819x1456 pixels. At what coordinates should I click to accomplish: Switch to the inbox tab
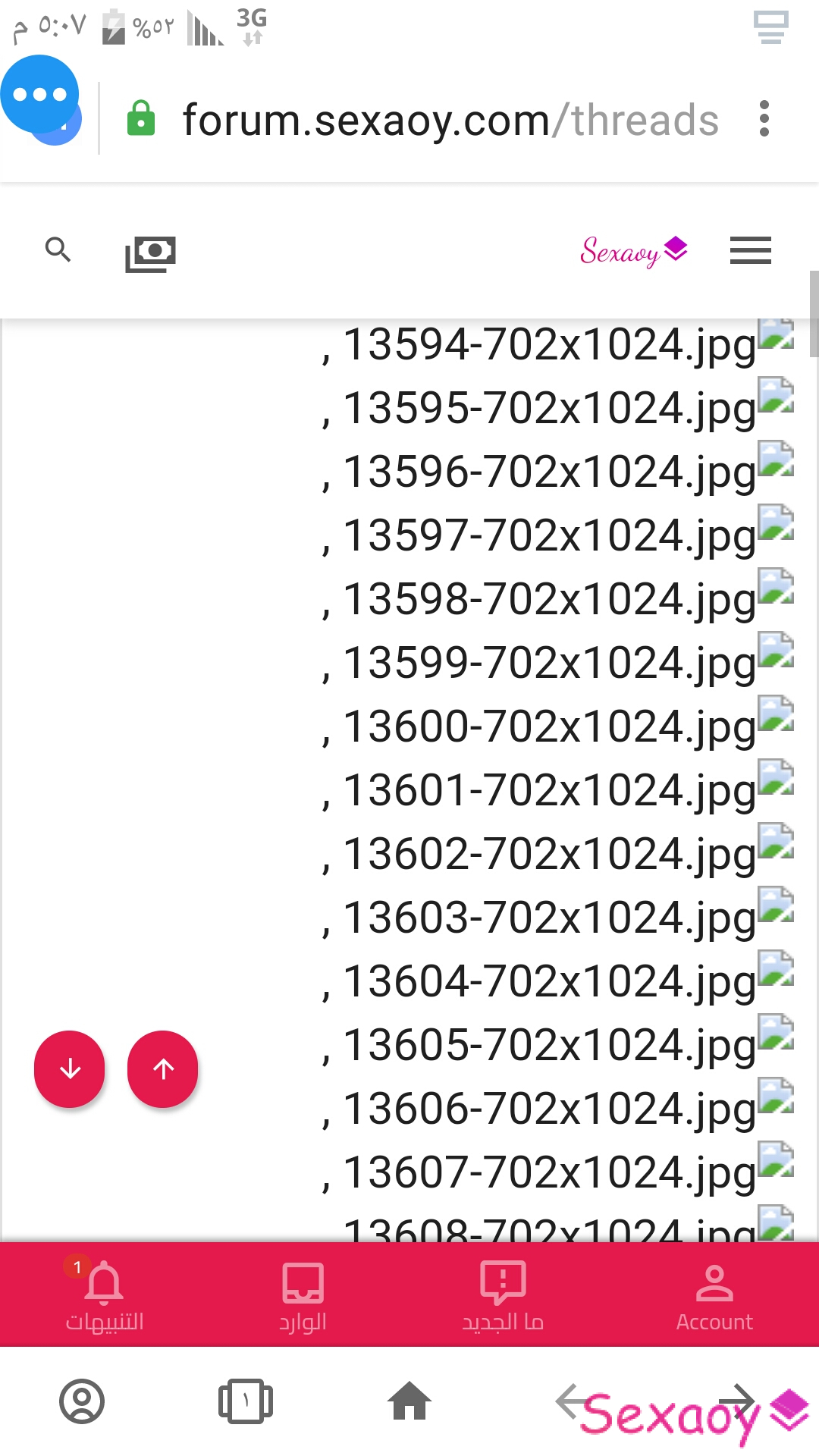point(303,1294)
